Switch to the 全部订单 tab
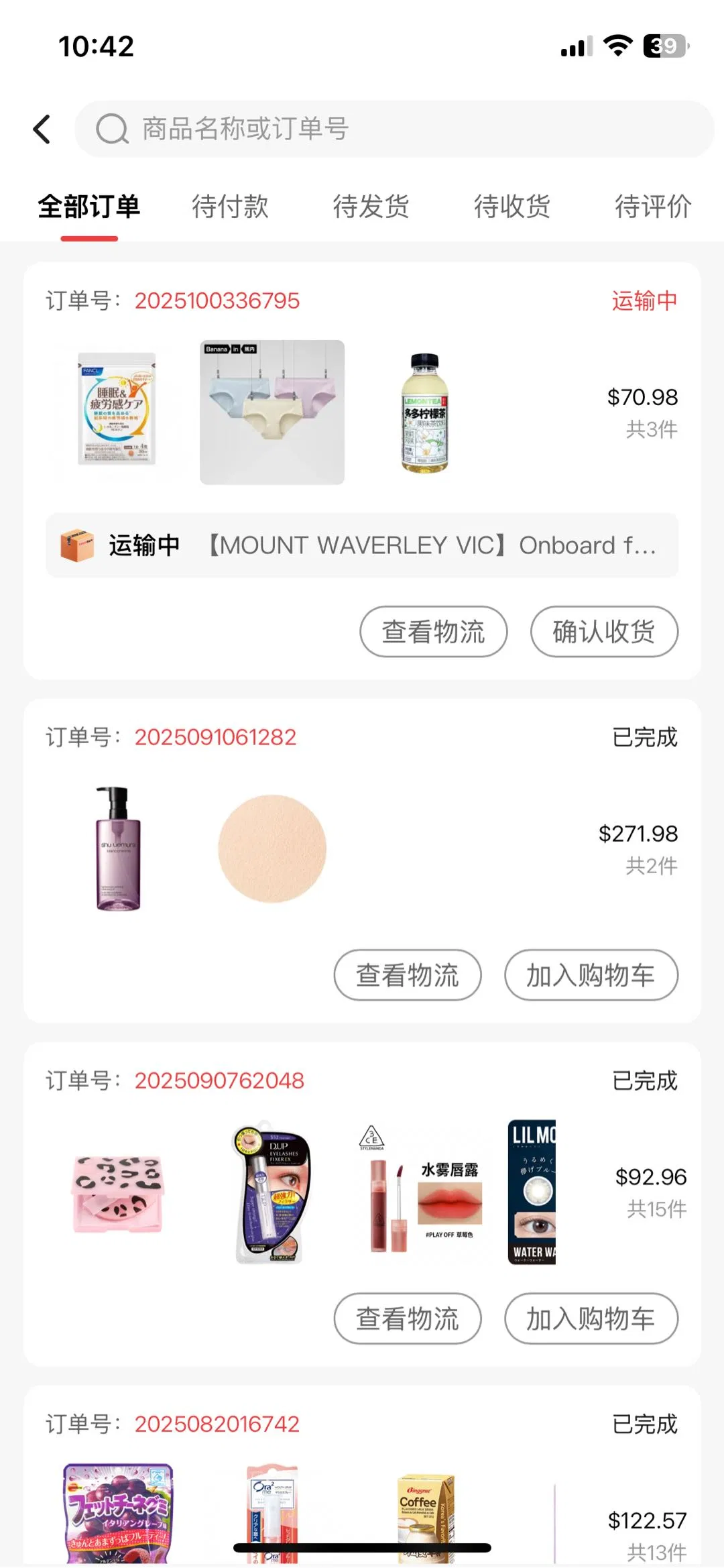The height and width of the screenshot is (1568, 724). [x=89, y=207]
